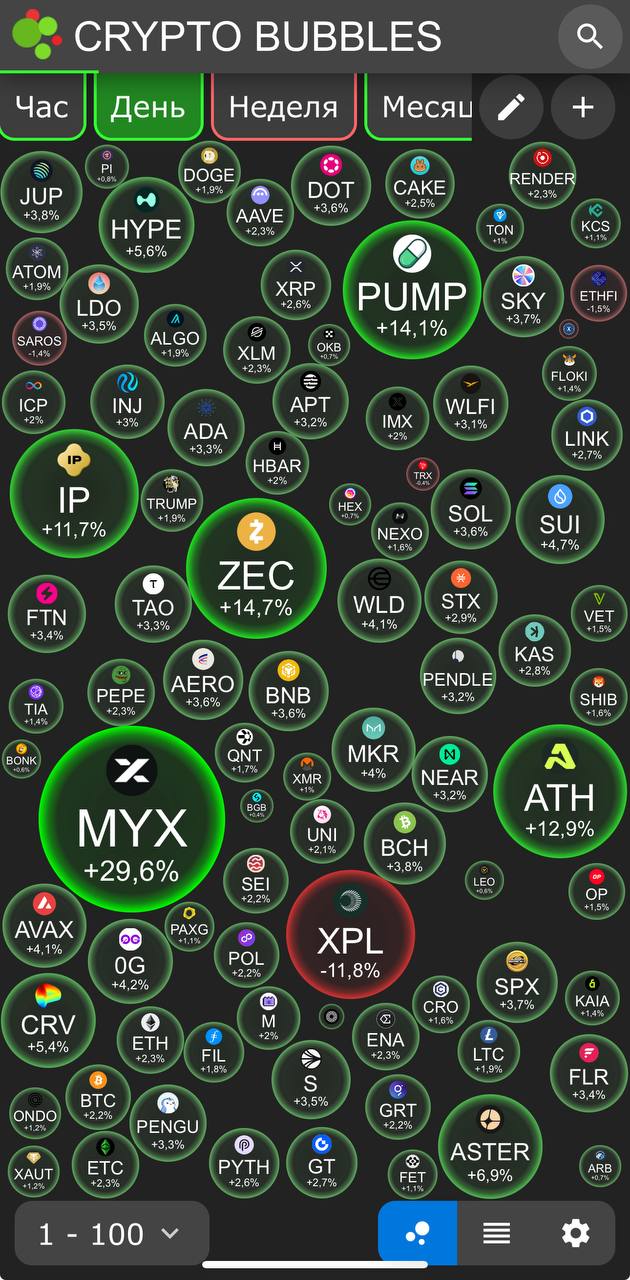Expand the 1 - 100 range dropdown

[110, 1234]
